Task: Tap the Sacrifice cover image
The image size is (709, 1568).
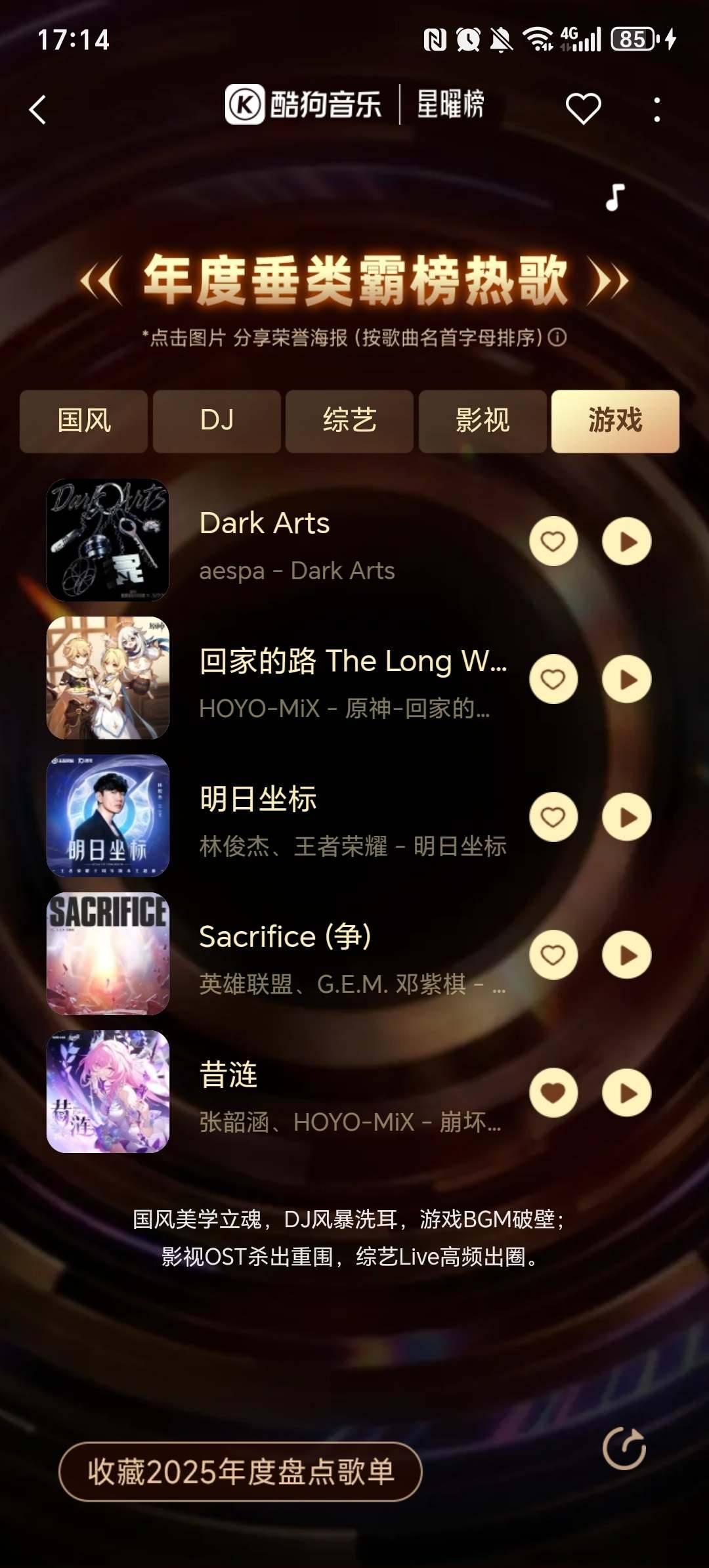Action: (108, 954)
